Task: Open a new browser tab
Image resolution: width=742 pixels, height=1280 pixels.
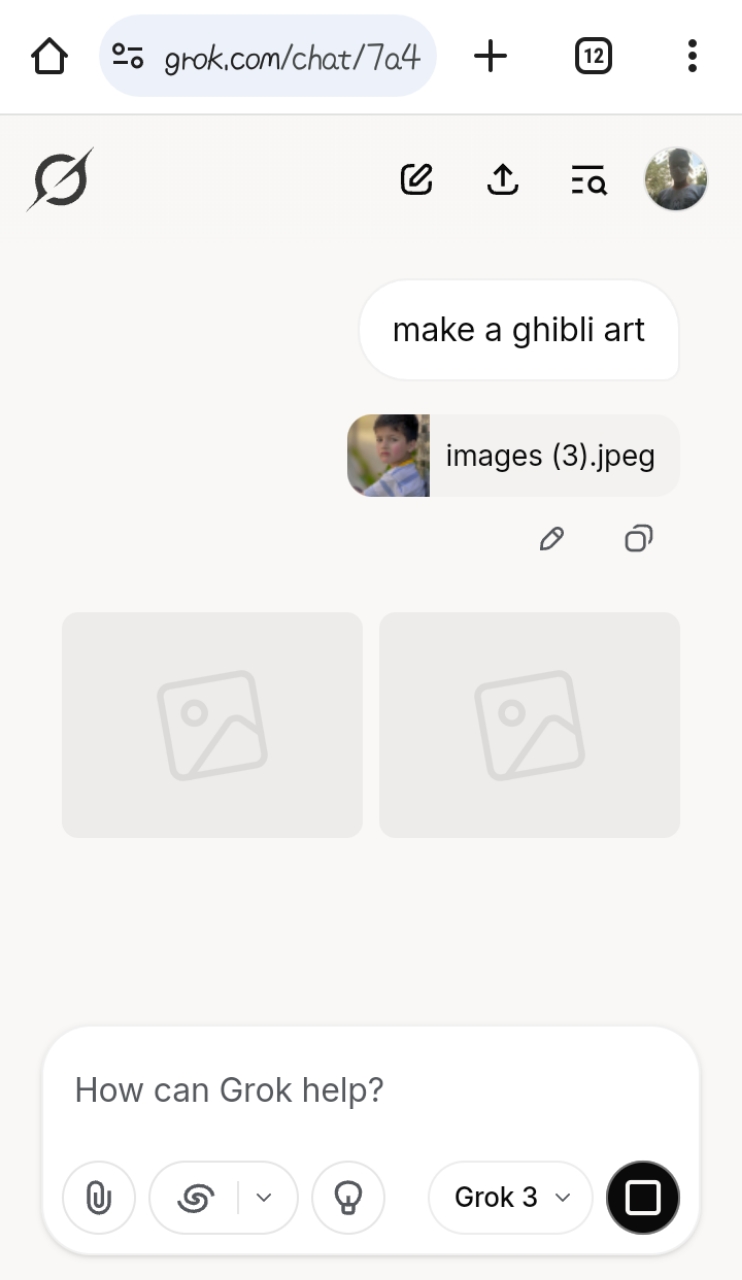Action: click(490, 57)
